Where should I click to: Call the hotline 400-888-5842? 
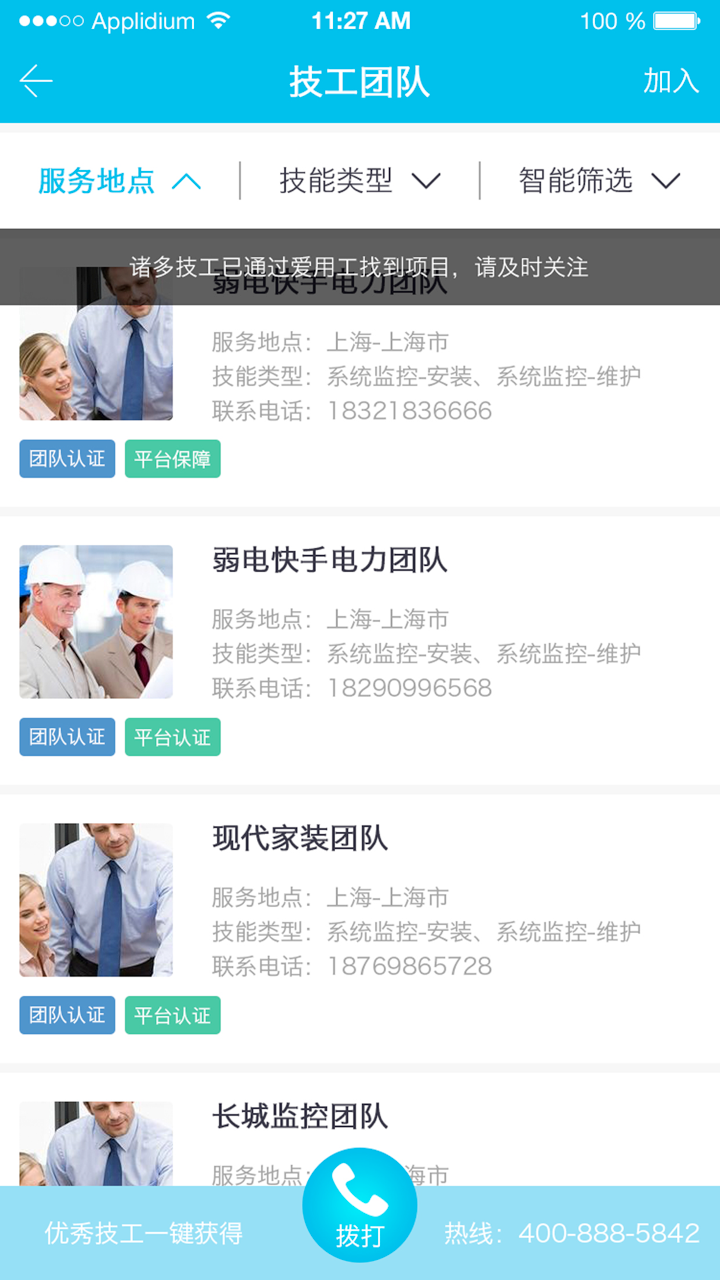coord(613,1233)
